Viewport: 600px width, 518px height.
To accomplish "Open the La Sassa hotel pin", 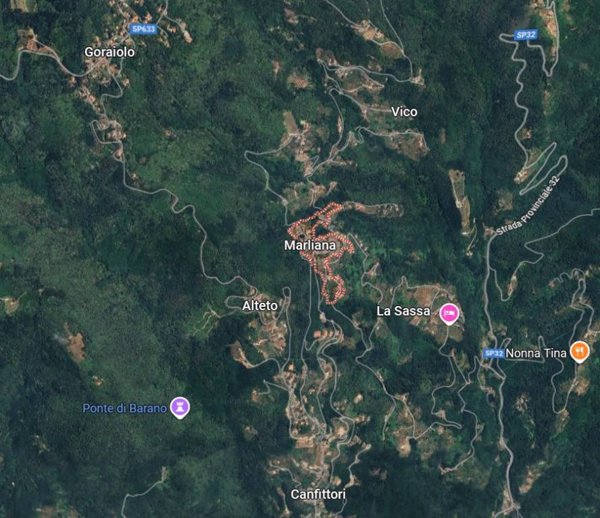I will (449, 313).
